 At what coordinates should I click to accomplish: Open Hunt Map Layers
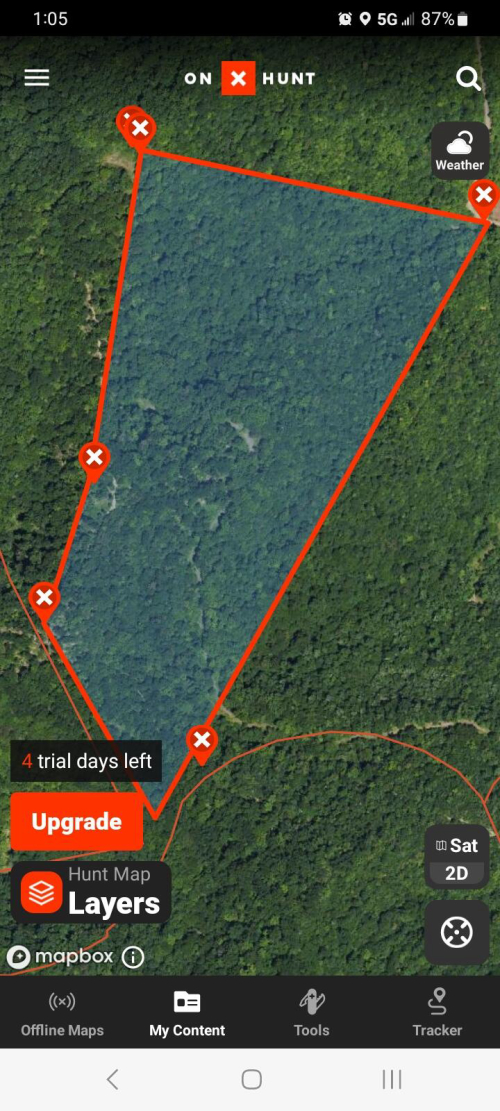91,893
